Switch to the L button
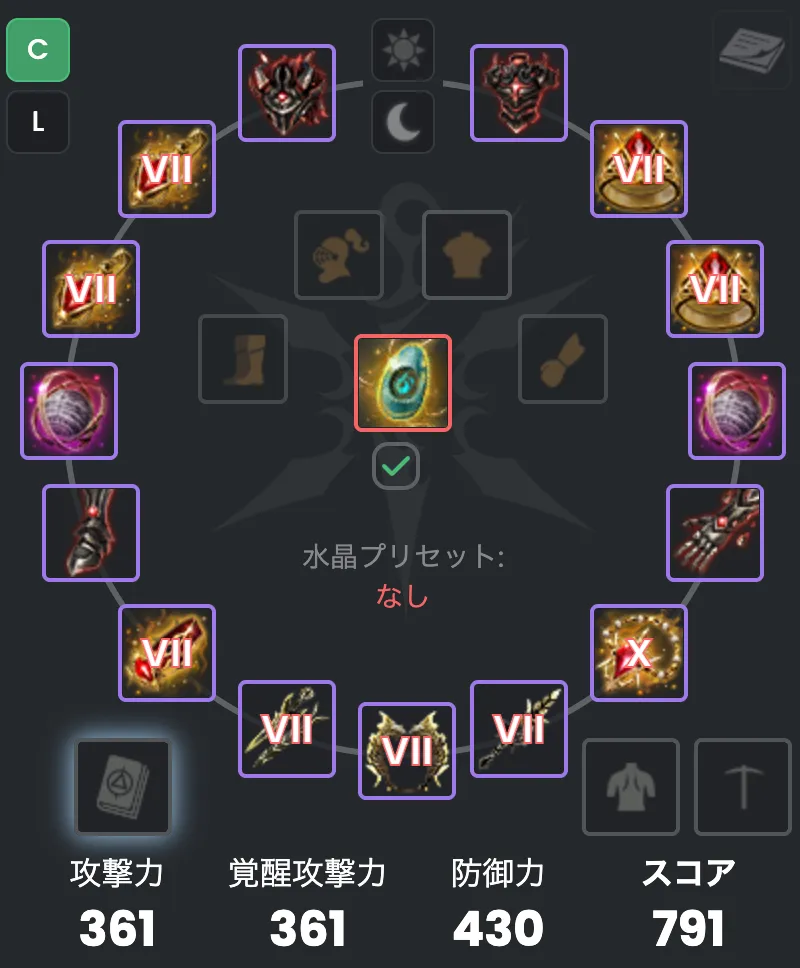This screenshot has height=968, width=800. tap(38, 122)
